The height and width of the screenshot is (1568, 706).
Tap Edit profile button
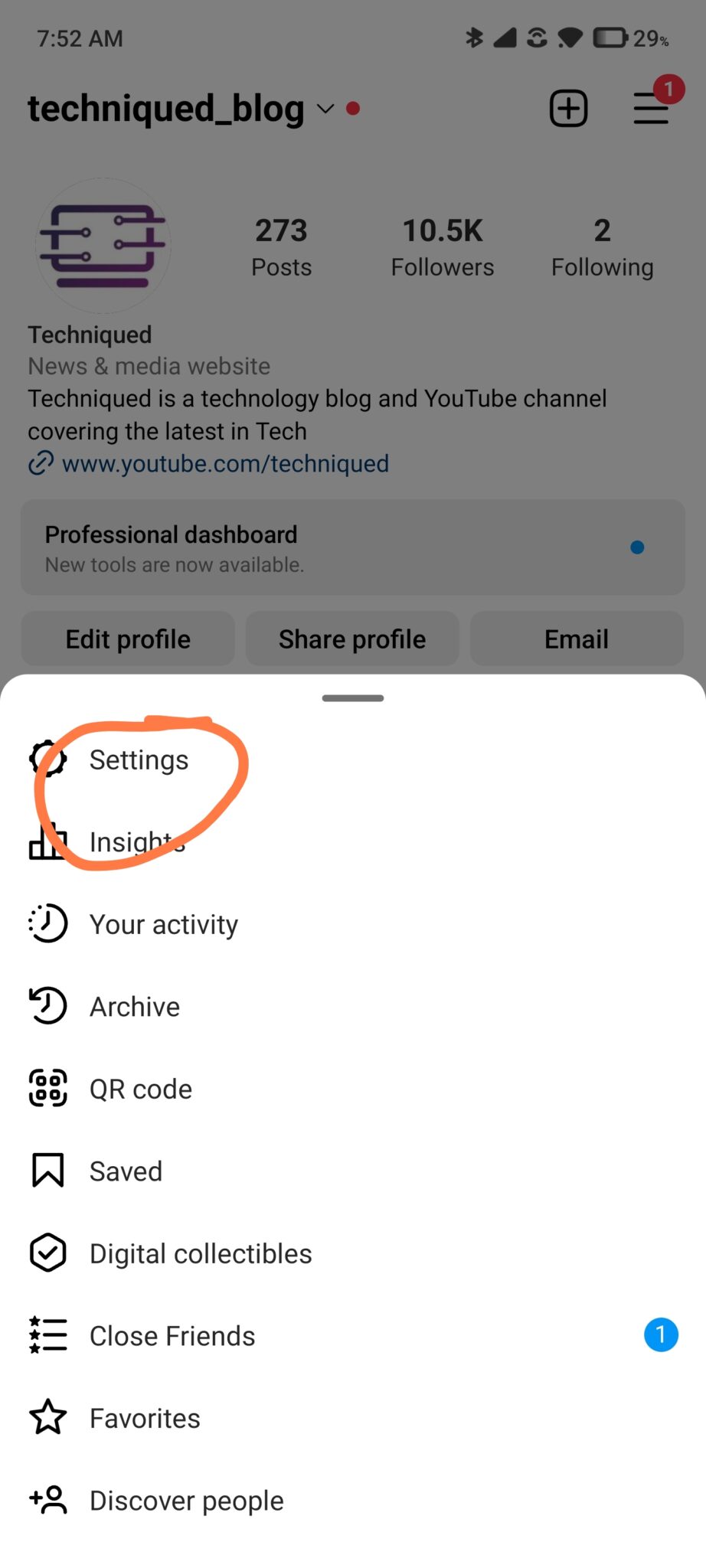point(128,639)
